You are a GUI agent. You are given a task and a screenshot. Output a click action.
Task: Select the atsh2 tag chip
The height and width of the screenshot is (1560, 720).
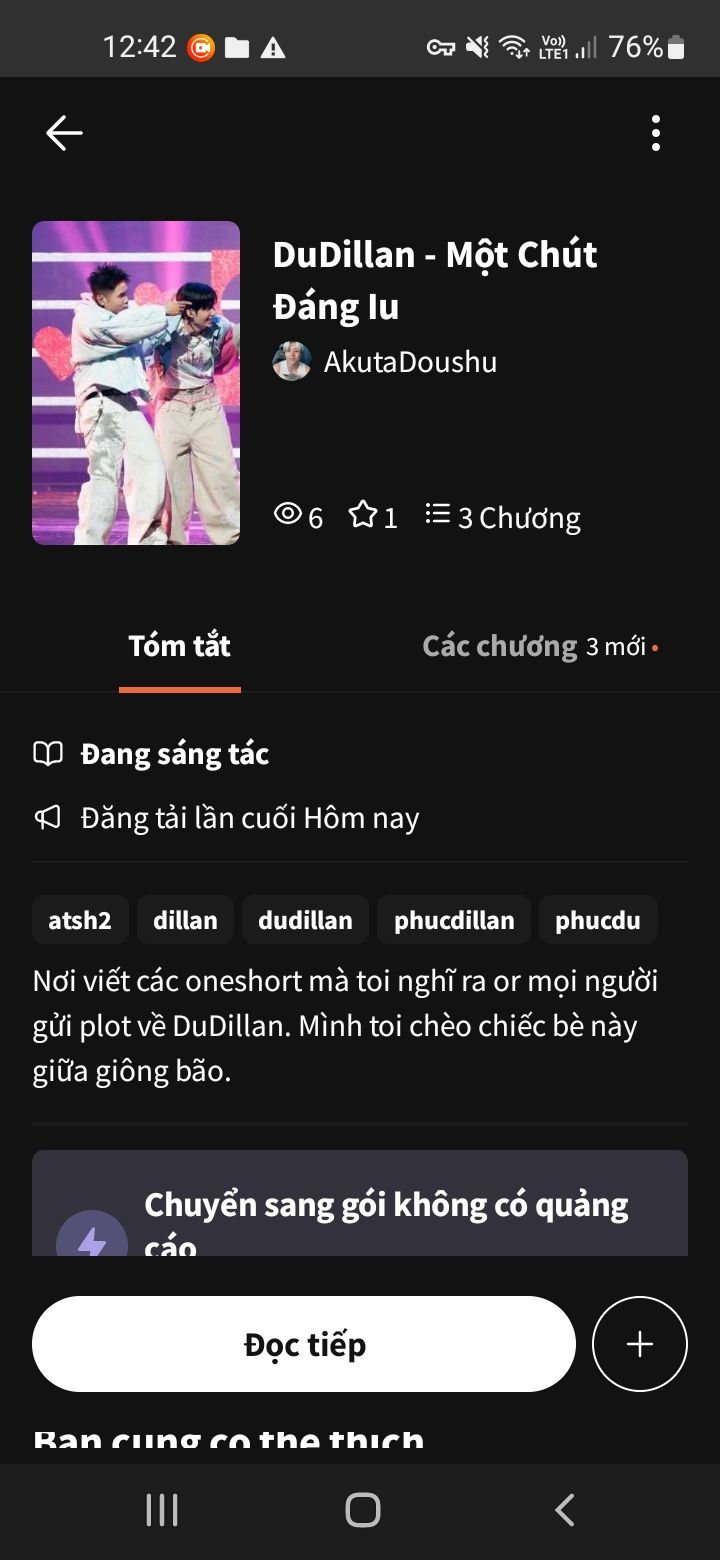80,920
